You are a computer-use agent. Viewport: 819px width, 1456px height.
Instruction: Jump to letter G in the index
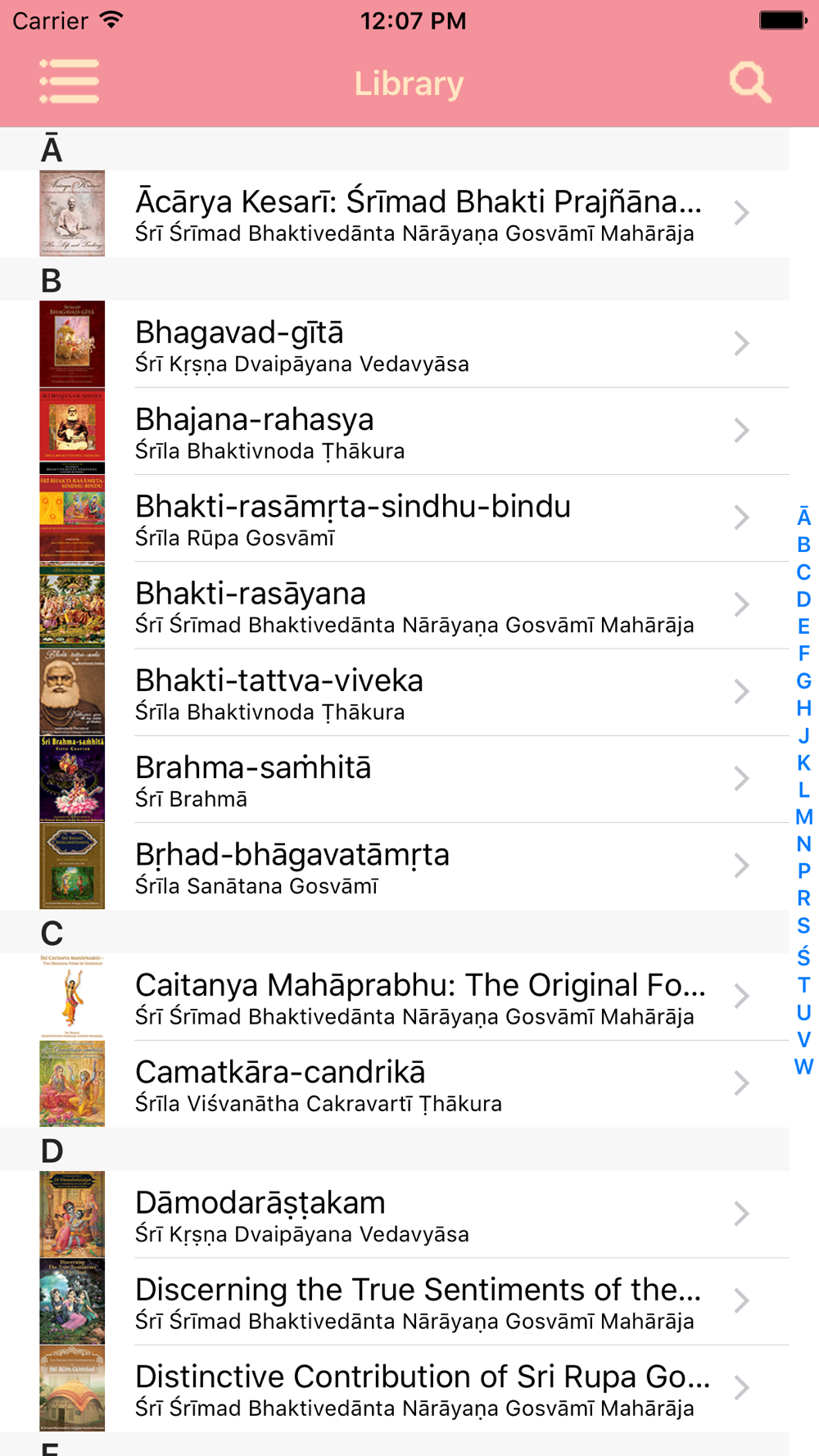pos(803,681)
